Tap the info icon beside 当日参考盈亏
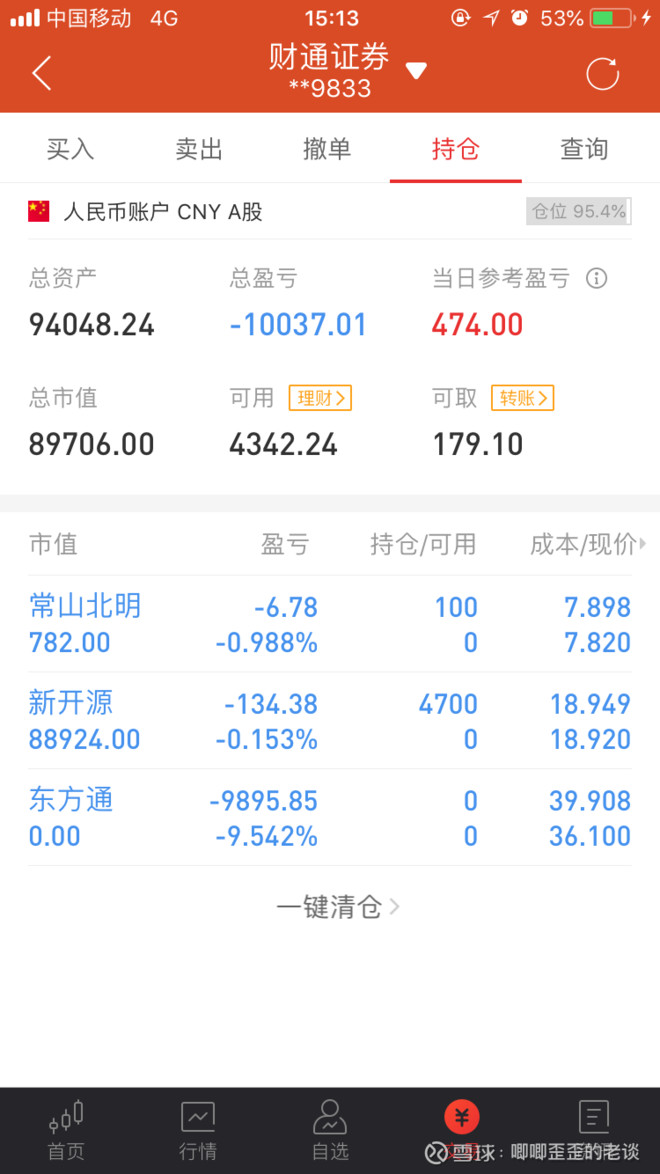The height and width of the screenshot is (1174, 660). pyautogui.click(x=596, y=279)
